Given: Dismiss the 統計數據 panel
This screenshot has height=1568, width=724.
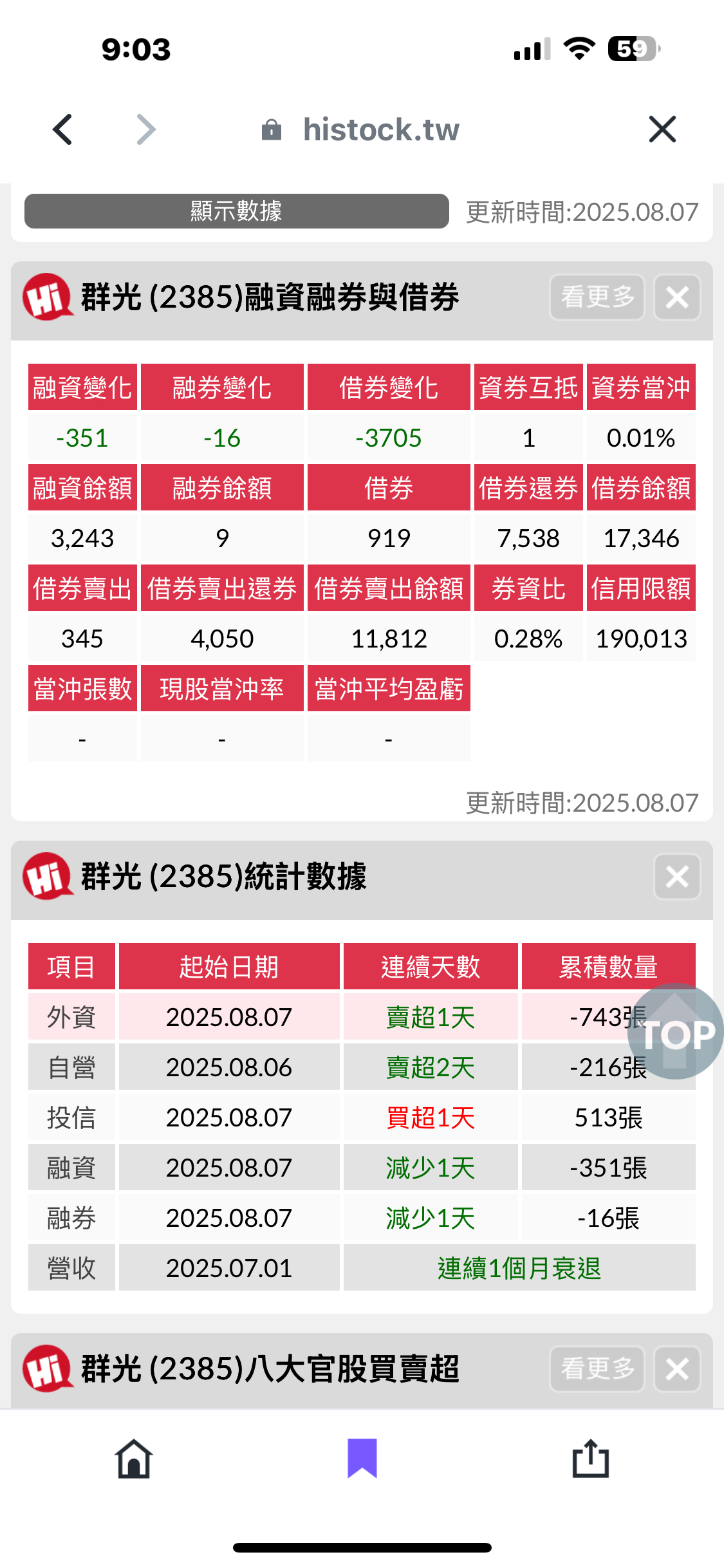Looking at the screenshot, I should coord(677,877).
